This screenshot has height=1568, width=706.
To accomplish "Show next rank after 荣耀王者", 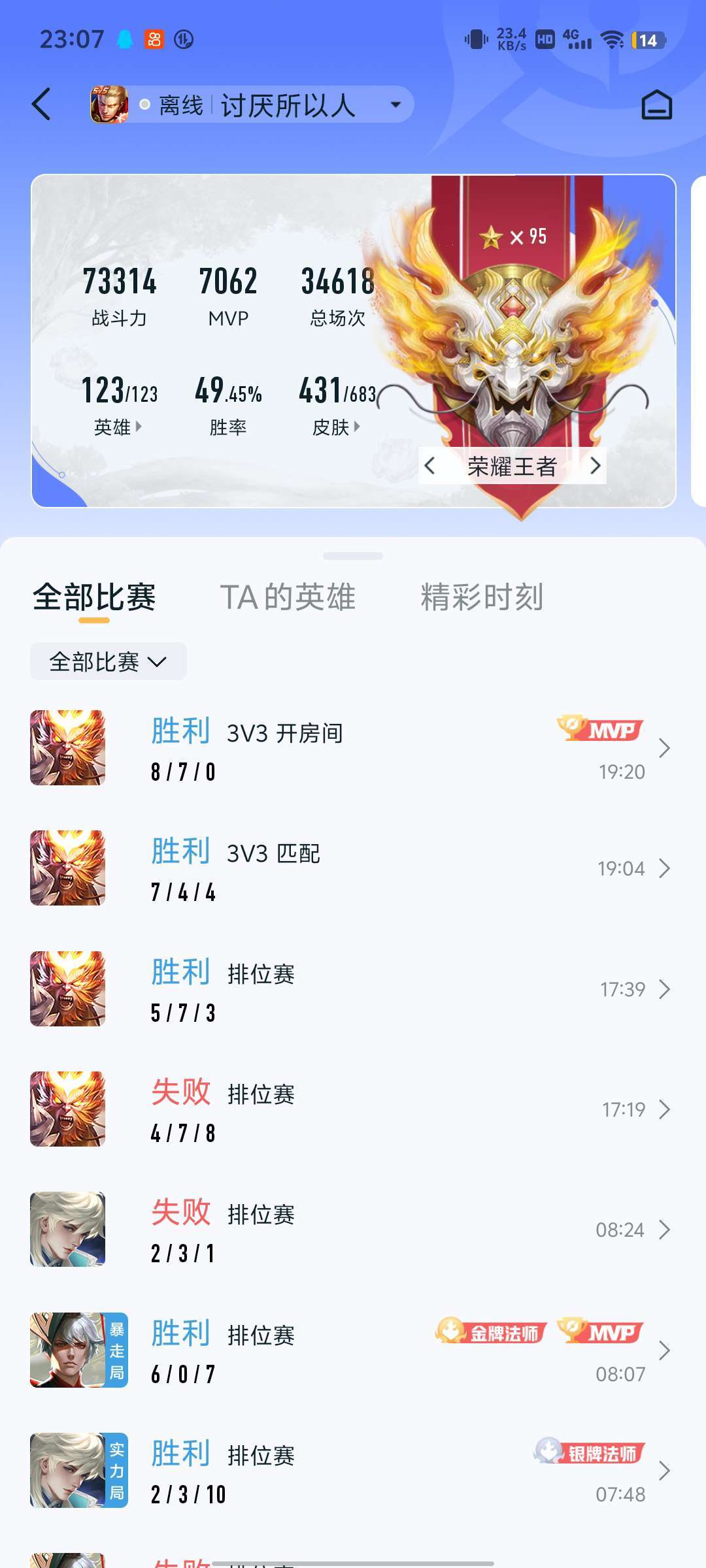I will point(595,466).
